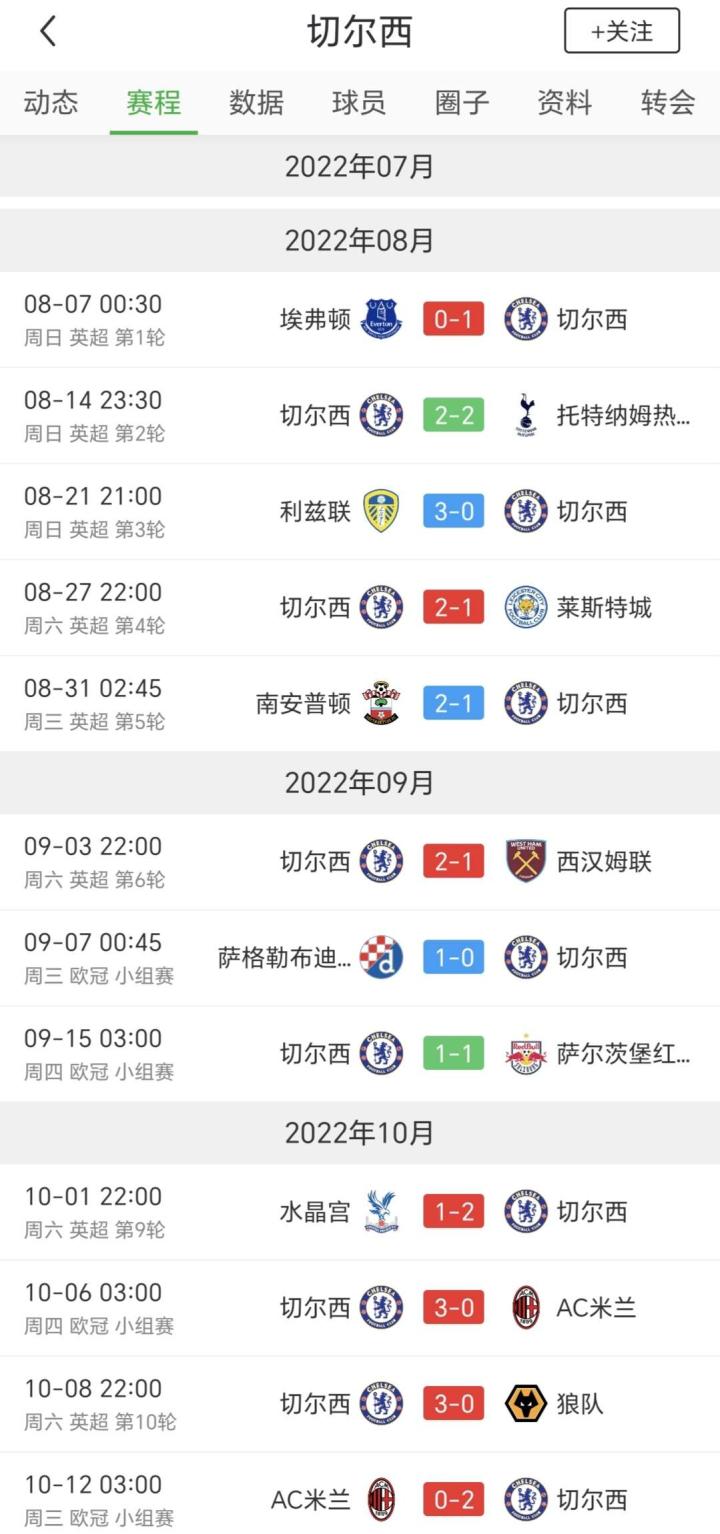This screenshot has width=720, height=1534.
Task: Follow Chelsea with the +关注 button
Action: (x=621, y=31)
